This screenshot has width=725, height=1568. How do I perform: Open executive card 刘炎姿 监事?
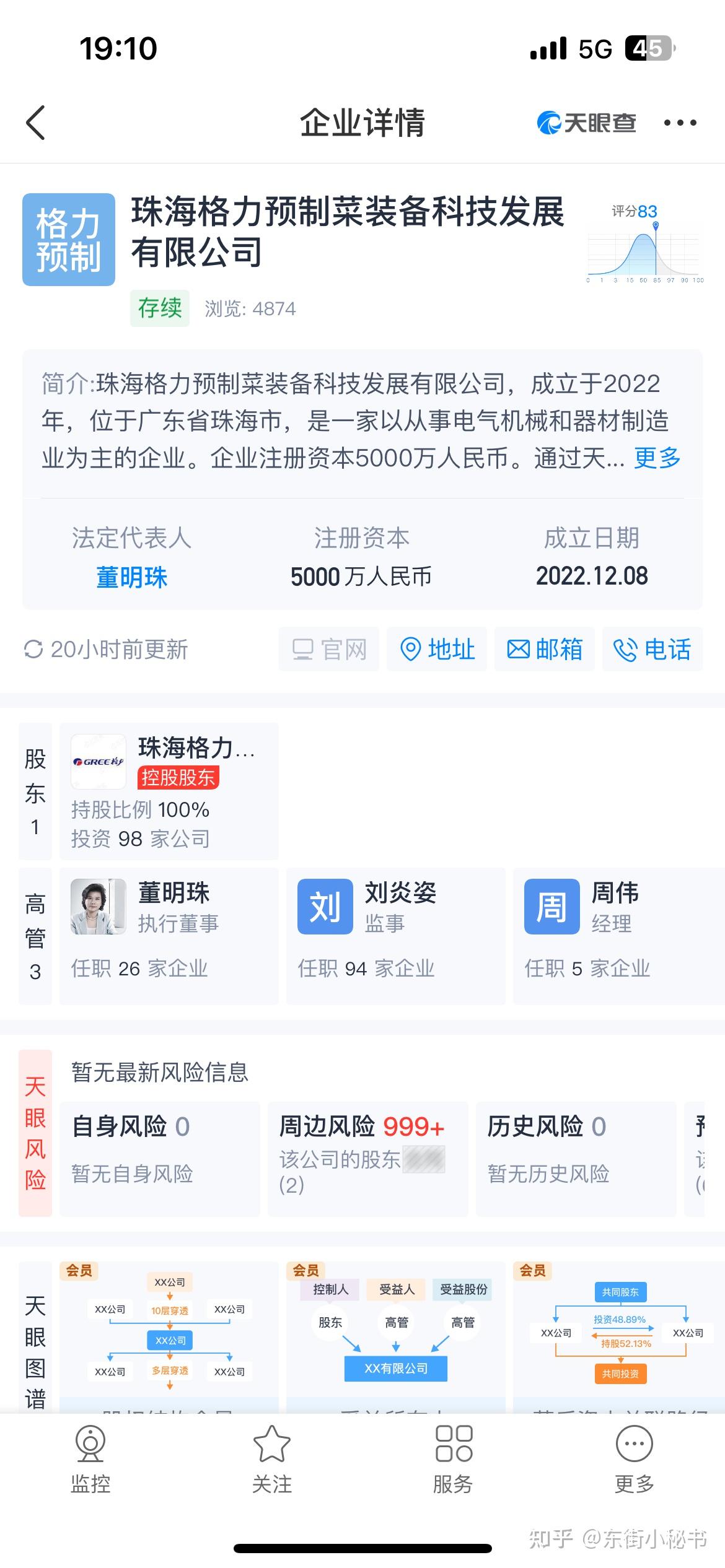pyautogui.click(x=395, y=935)
